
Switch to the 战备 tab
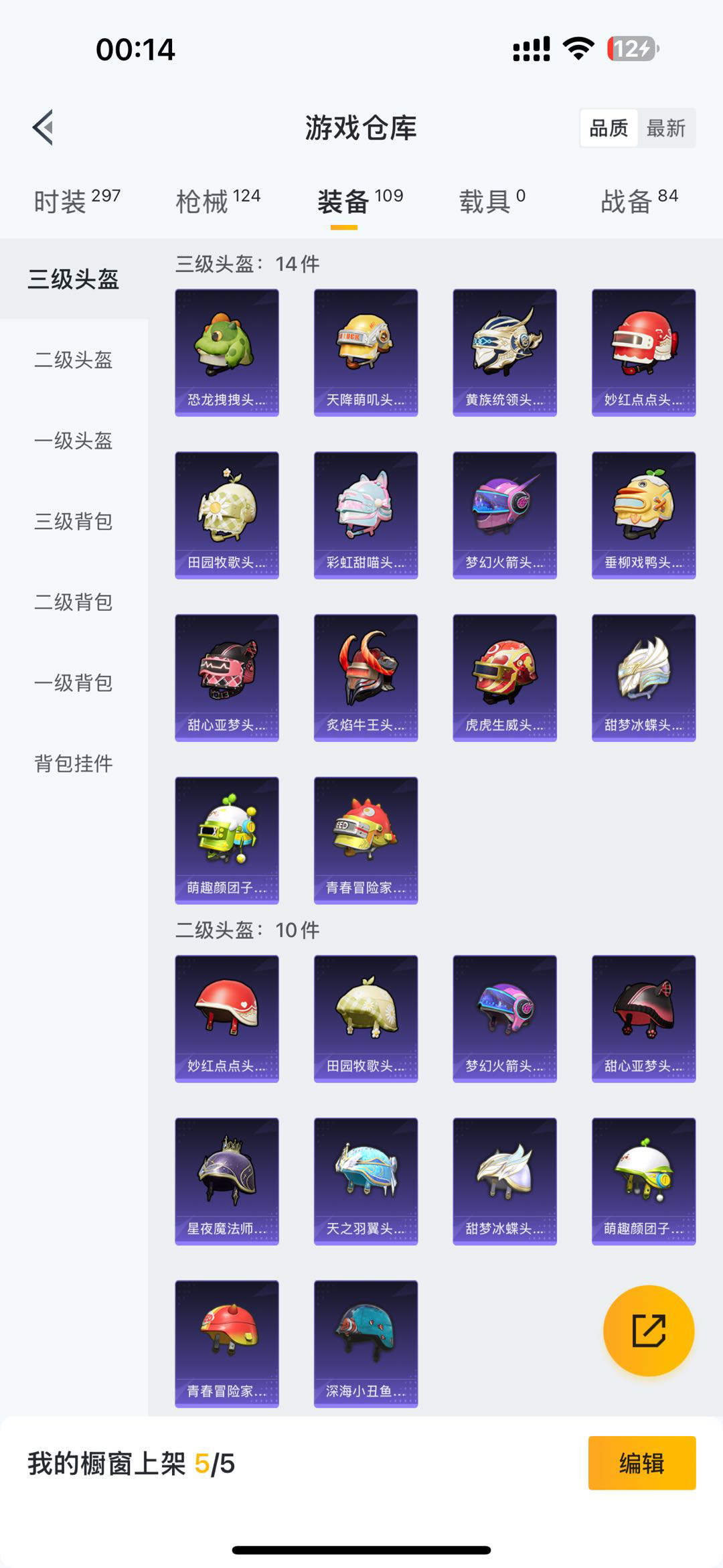[639, 201]
